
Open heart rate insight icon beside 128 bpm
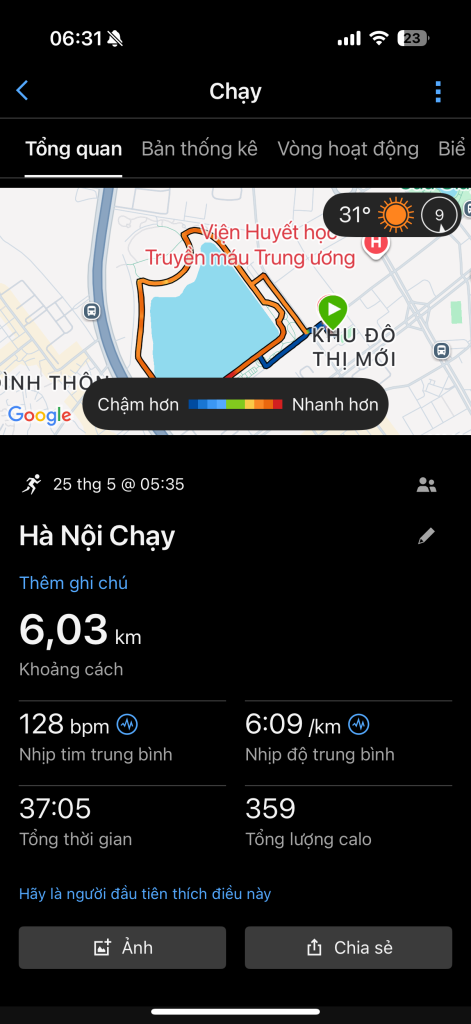point(127,724)
